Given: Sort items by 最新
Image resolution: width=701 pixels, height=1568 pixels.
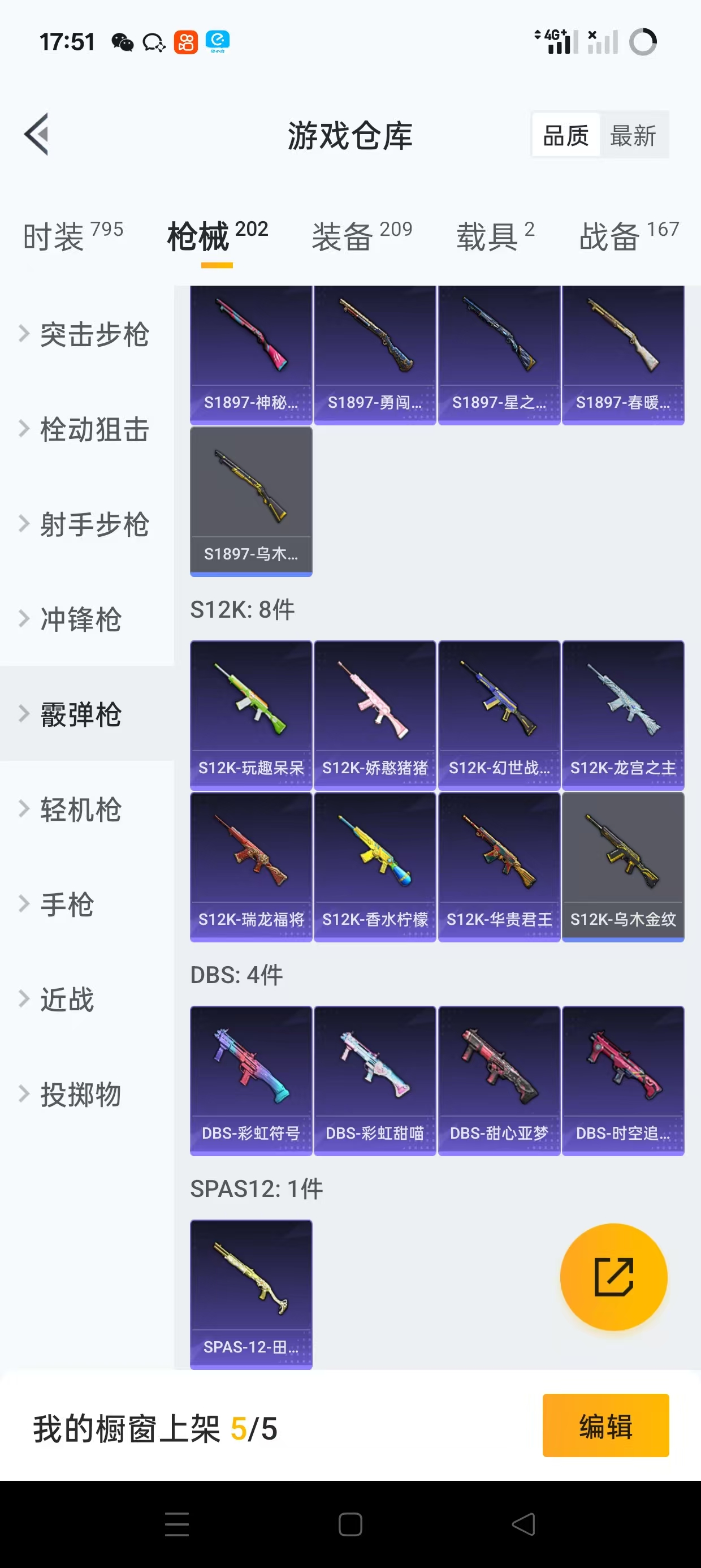Looking at the screenshot, I should (x=633, y=135).
